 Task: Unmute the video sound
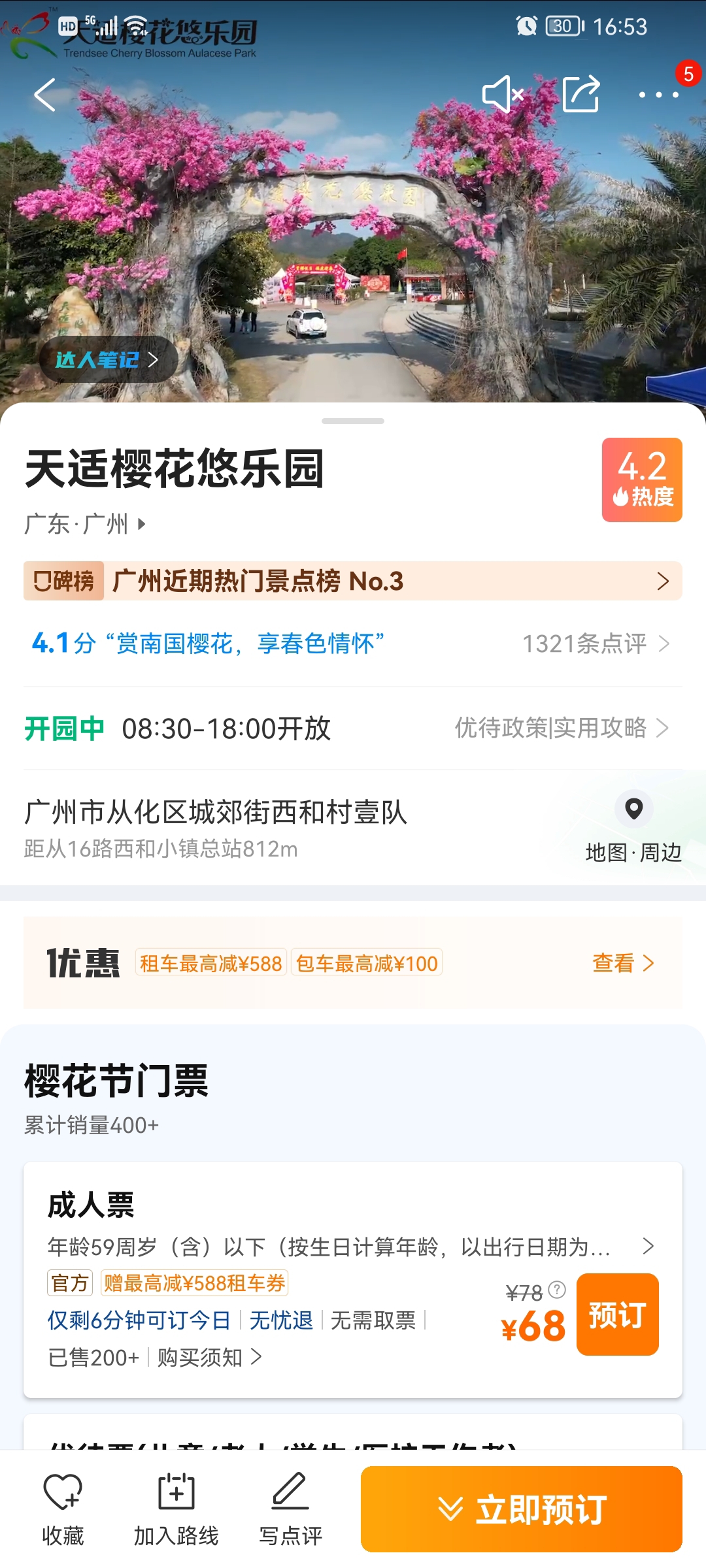pos(503,95)
